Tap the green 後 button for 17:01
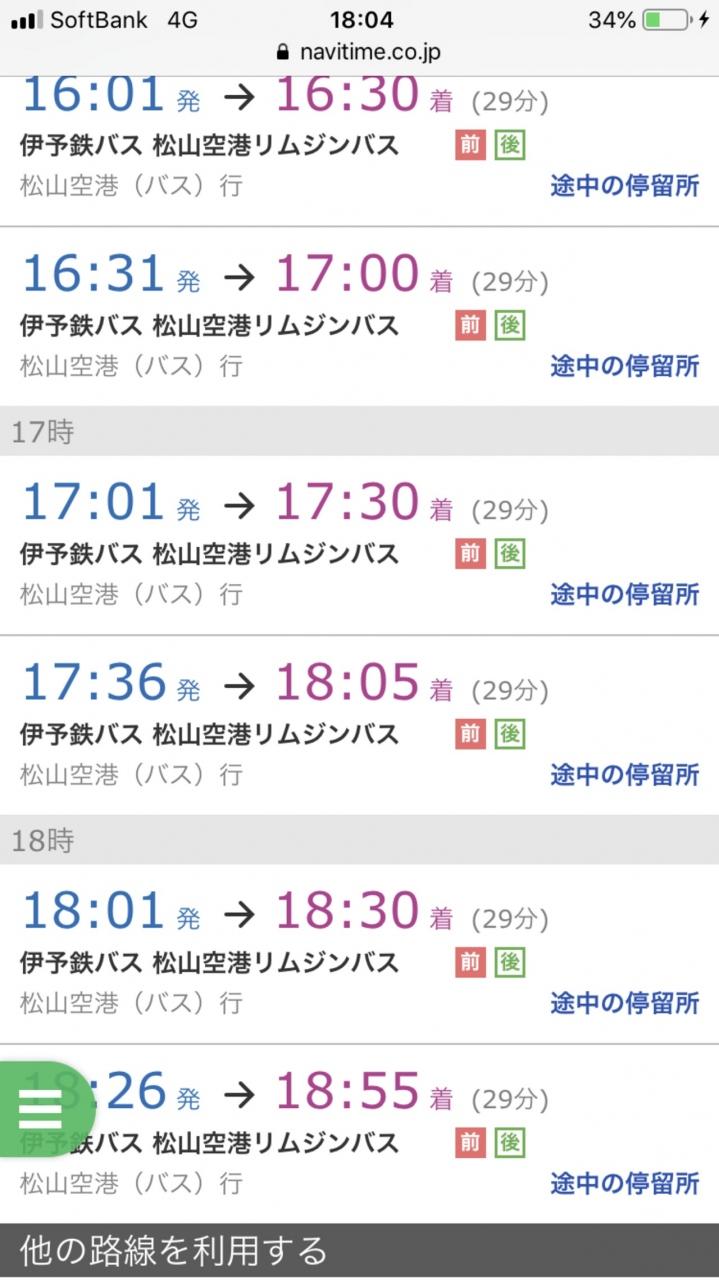Viewport: 719px width, 1280px height. coord(509,553)
